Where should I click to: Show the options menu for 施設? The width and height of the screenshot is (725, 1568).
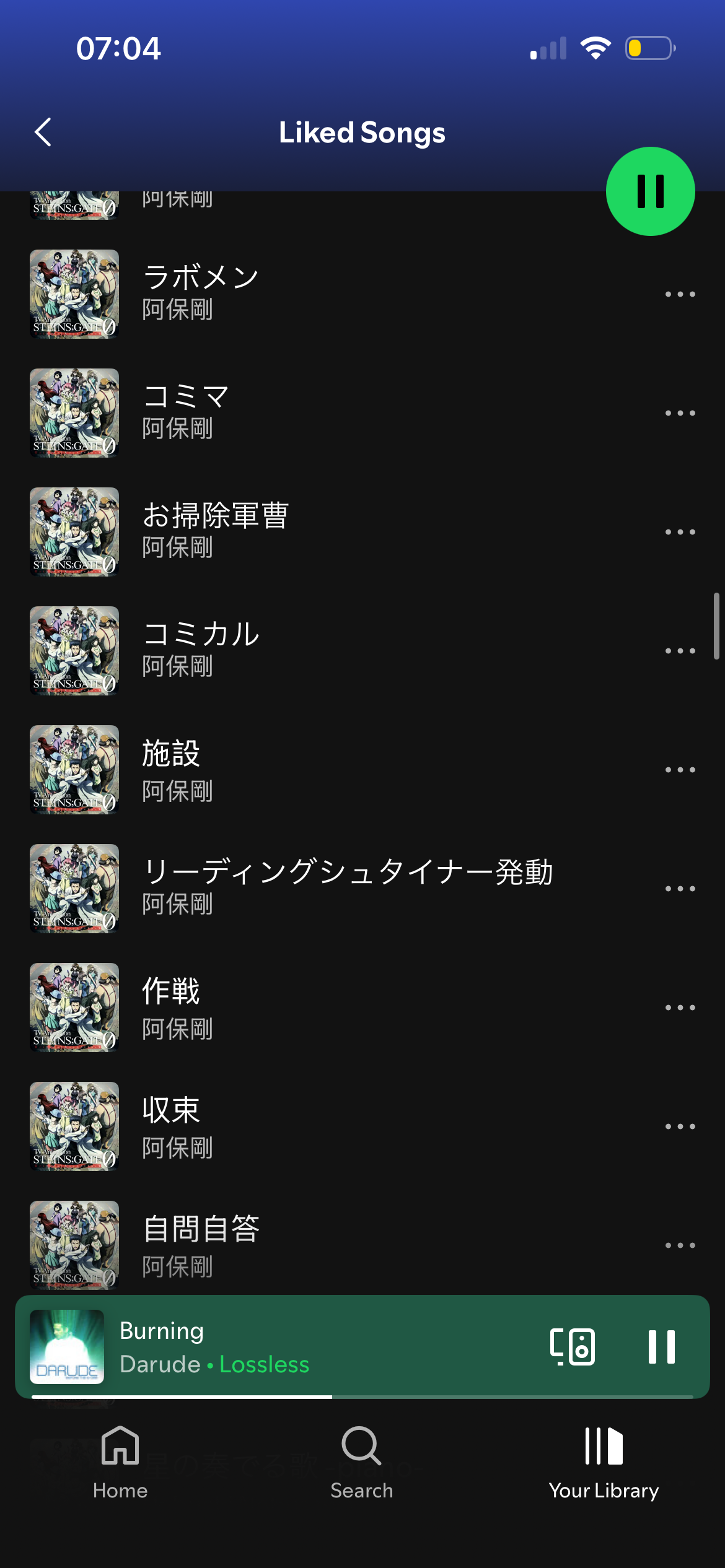click(x=680, y=770)
